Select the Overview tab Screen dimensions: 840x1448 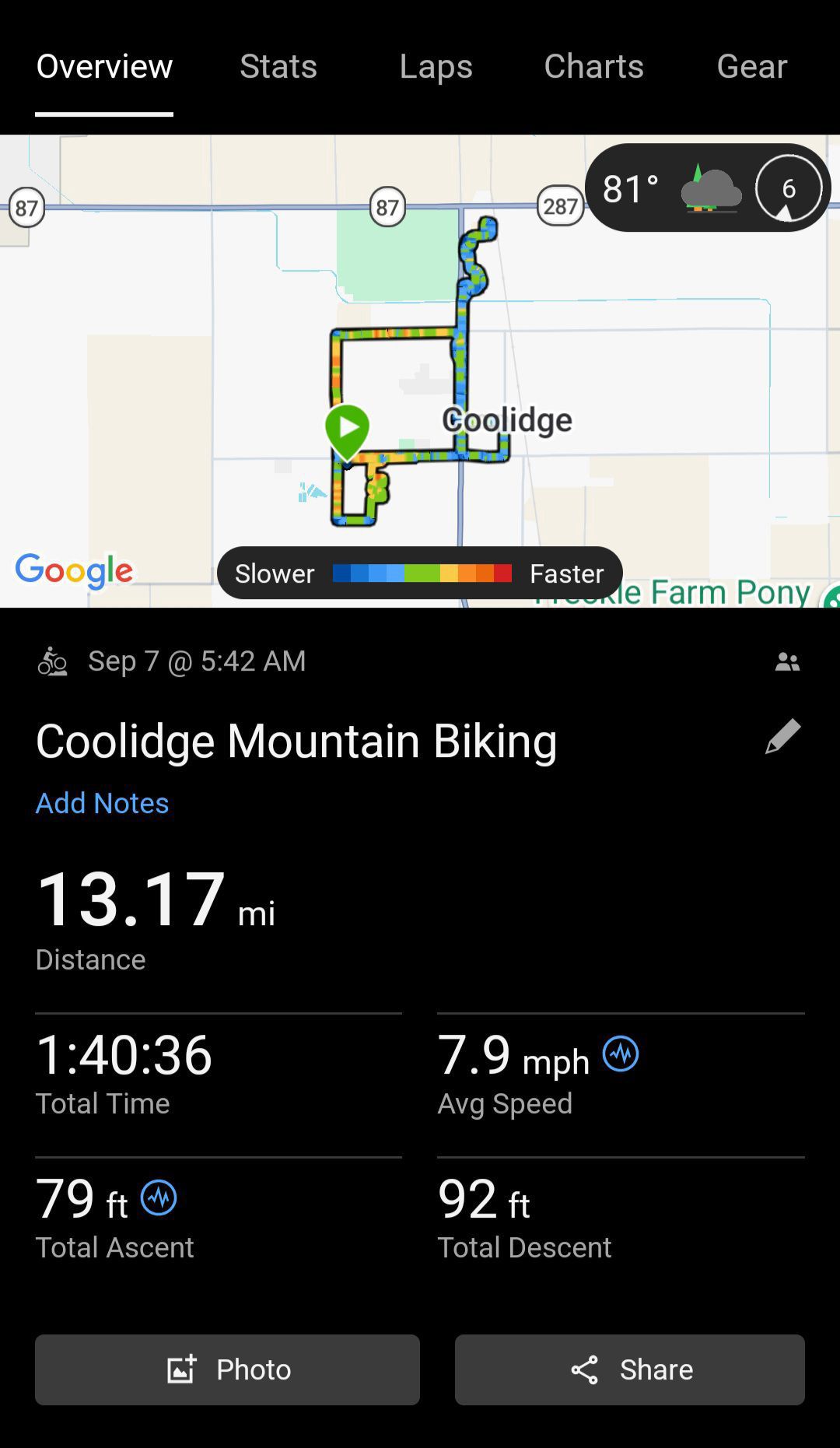(x=104, y=66)
